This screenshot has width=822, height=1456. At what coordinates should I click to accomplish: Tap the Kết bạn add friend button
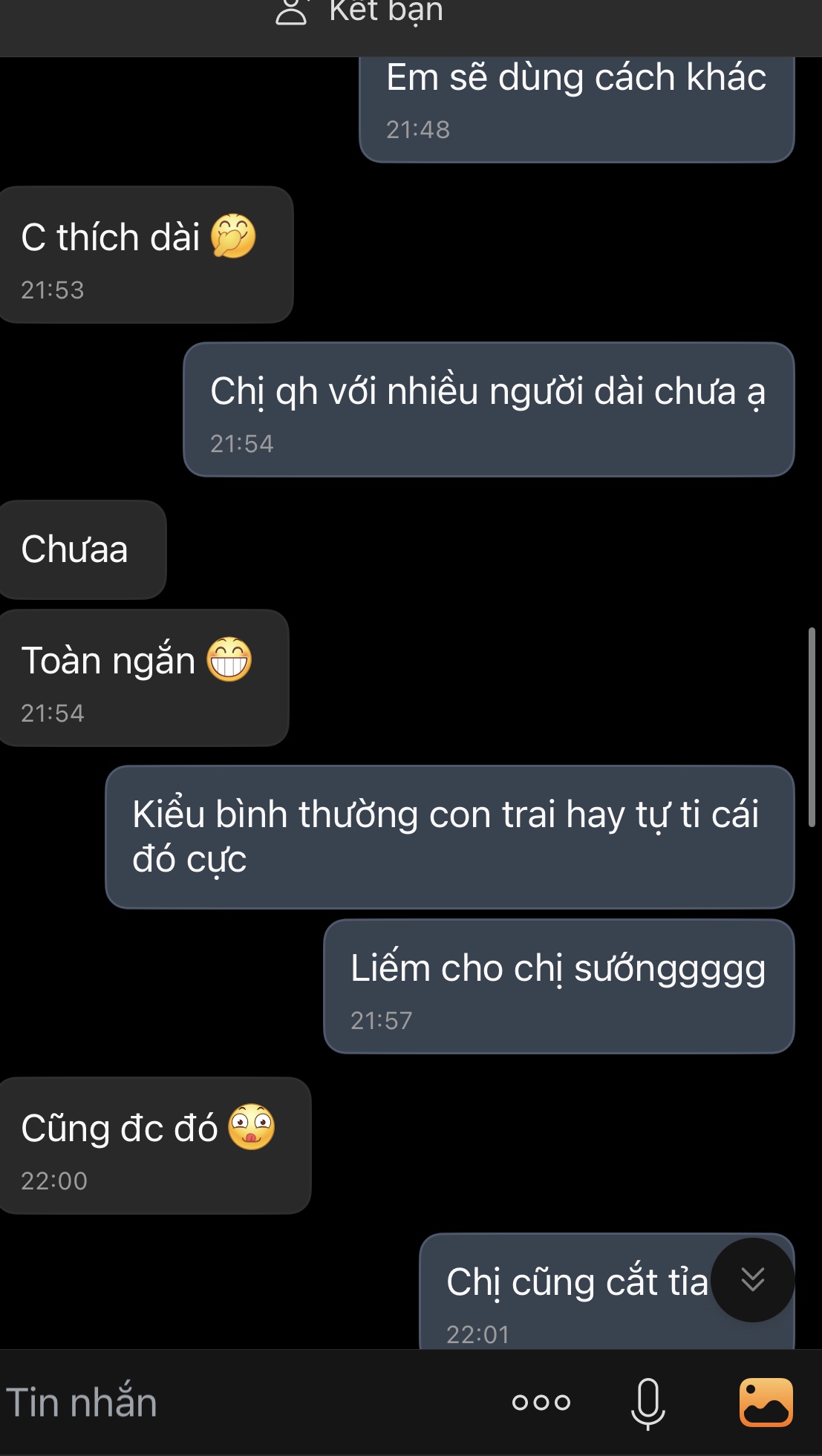[359, 13]
